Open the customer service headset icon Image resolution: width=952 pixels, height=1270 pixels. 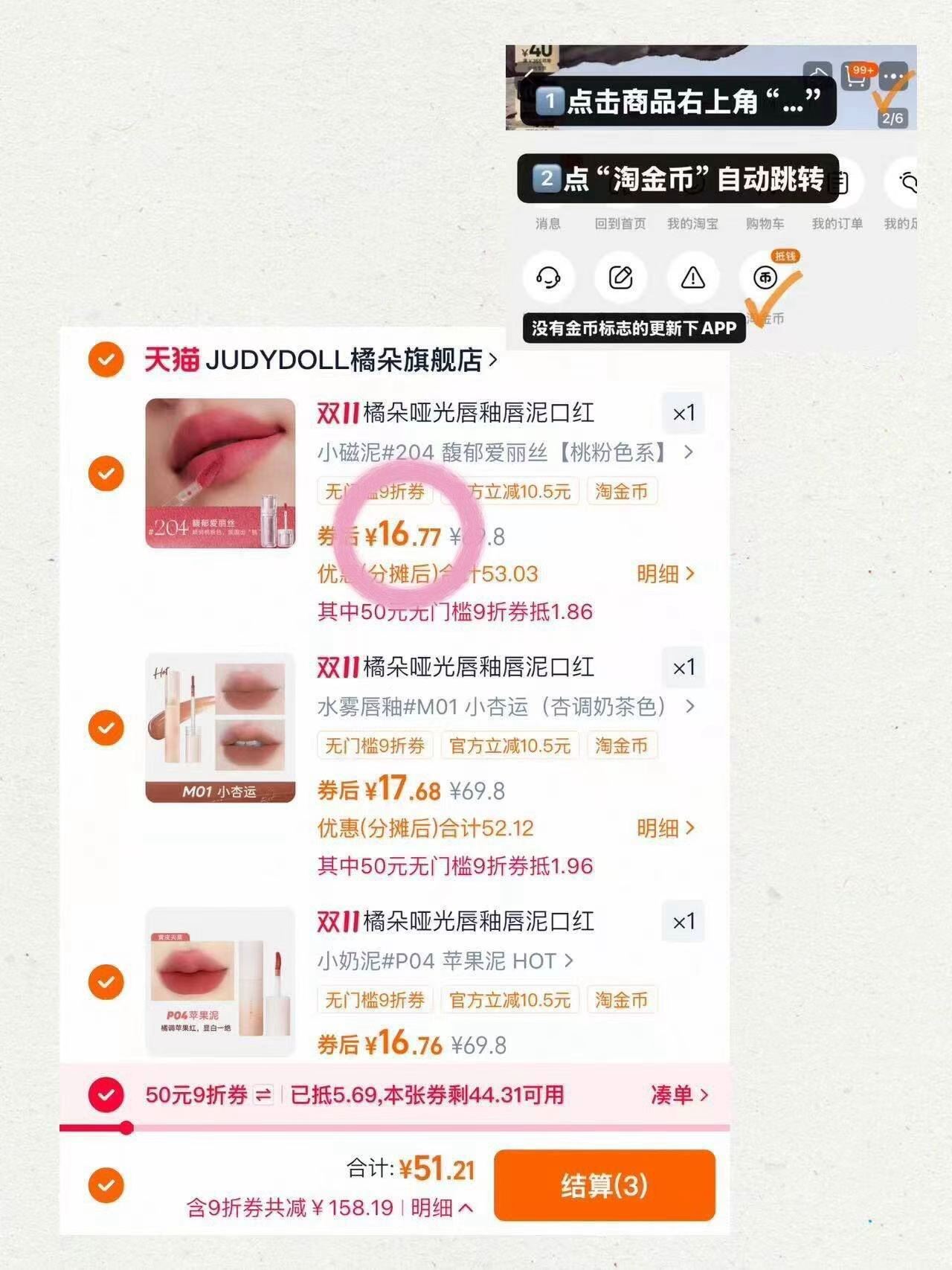(x=548, y=279)
